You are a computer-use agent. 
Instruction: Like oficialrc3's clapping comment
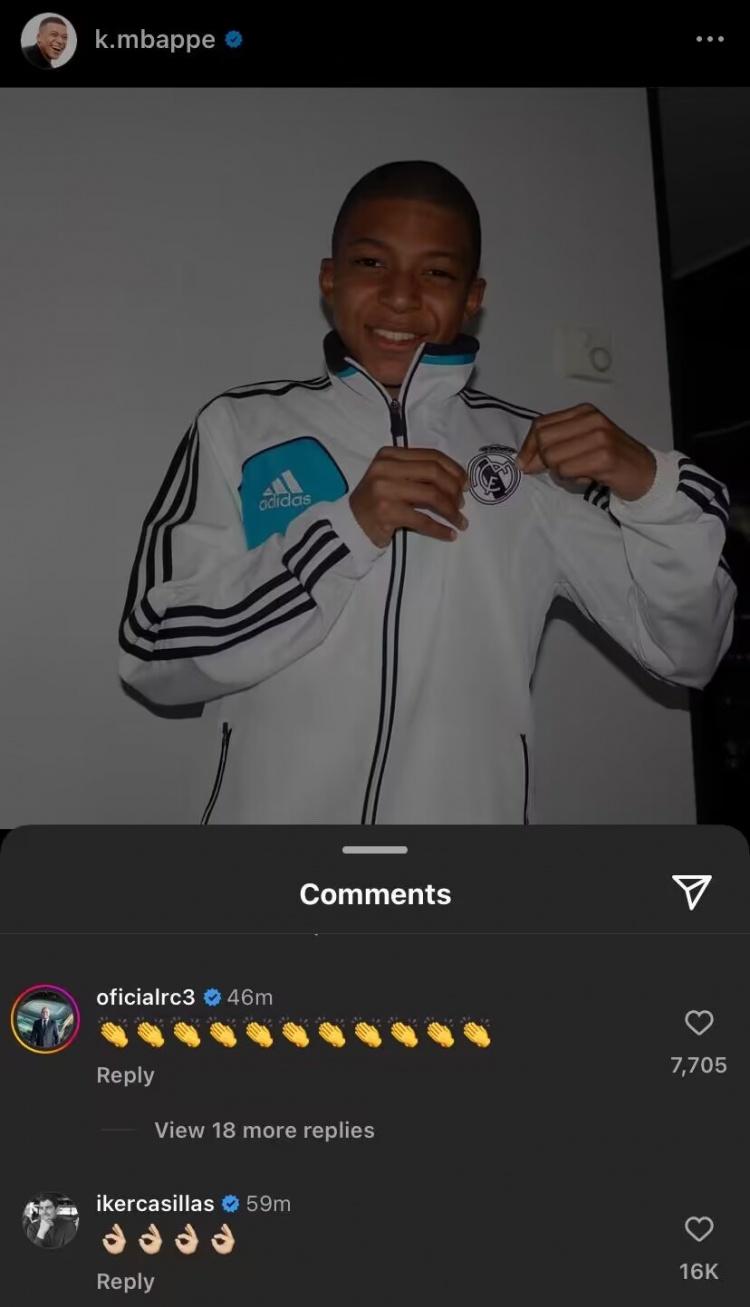(x=698, y=1022)
